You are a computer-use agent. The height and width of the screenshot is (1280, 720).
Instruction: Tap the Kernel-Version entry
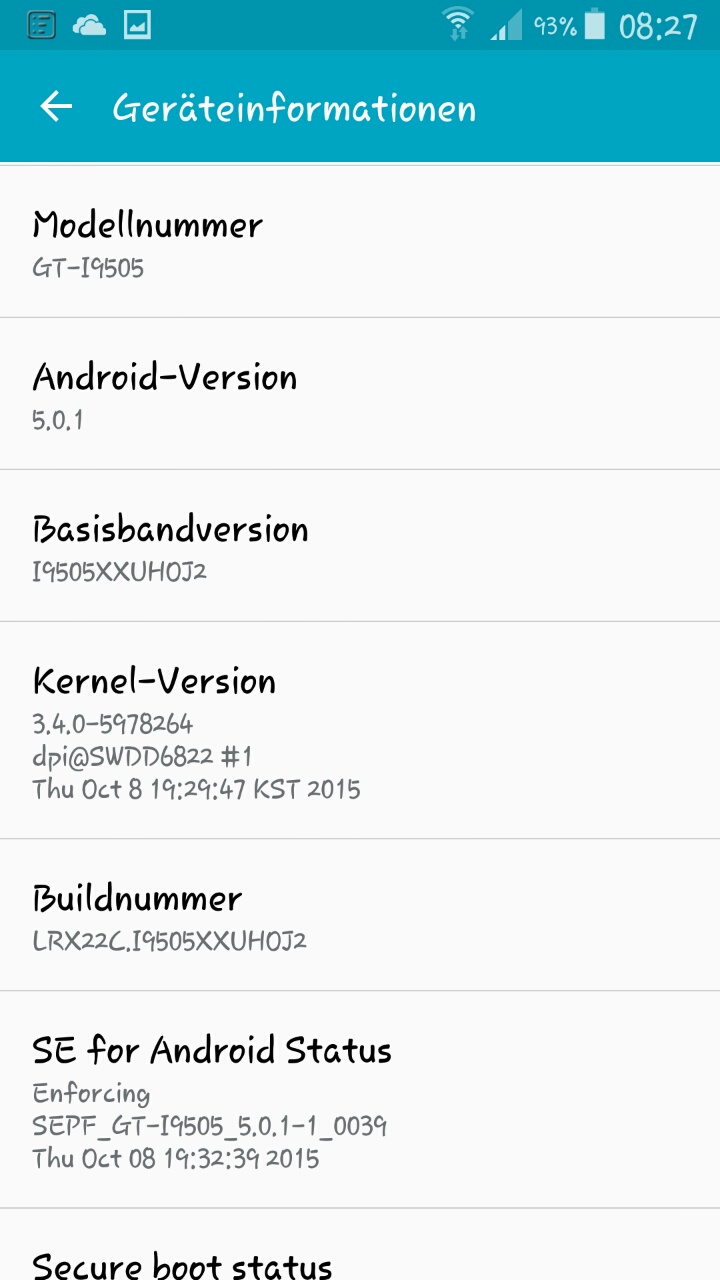(360, 730)
